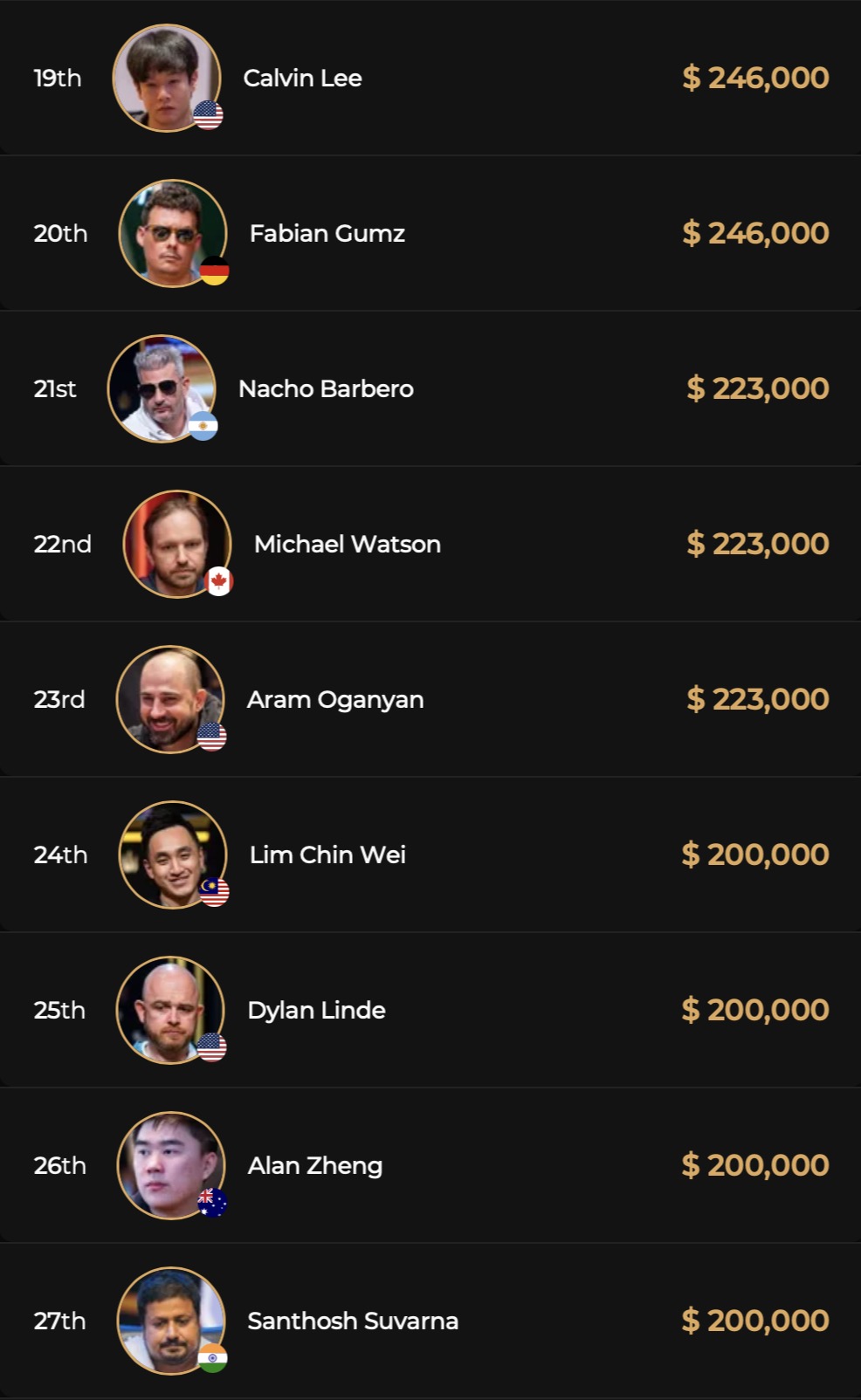861x1400 pixels.
Task: View Michael Watson's result row
Action: click(x=347, y=545)
